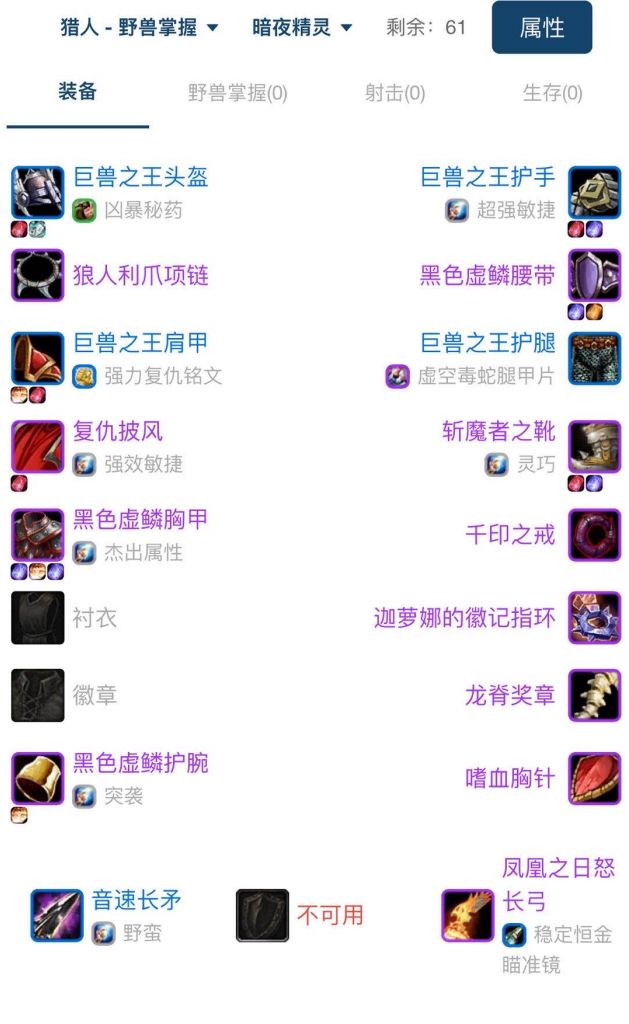Open the 复仇披风 item
Screen dimensions: 629x1024
117,431
